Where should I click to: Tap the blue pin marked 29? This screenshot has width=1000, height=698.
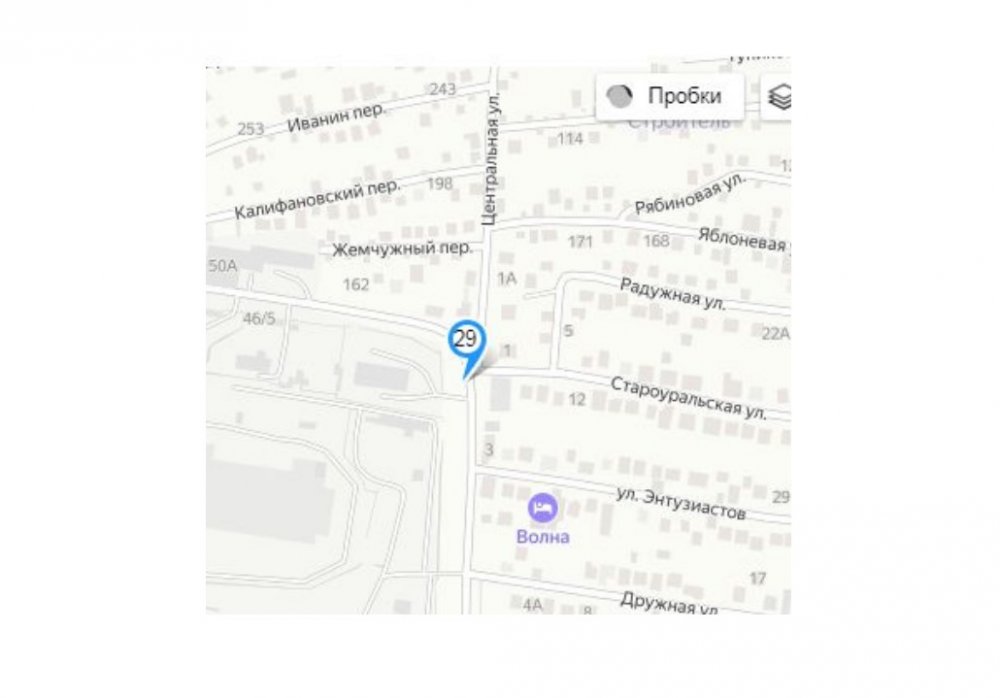(465, 342)
